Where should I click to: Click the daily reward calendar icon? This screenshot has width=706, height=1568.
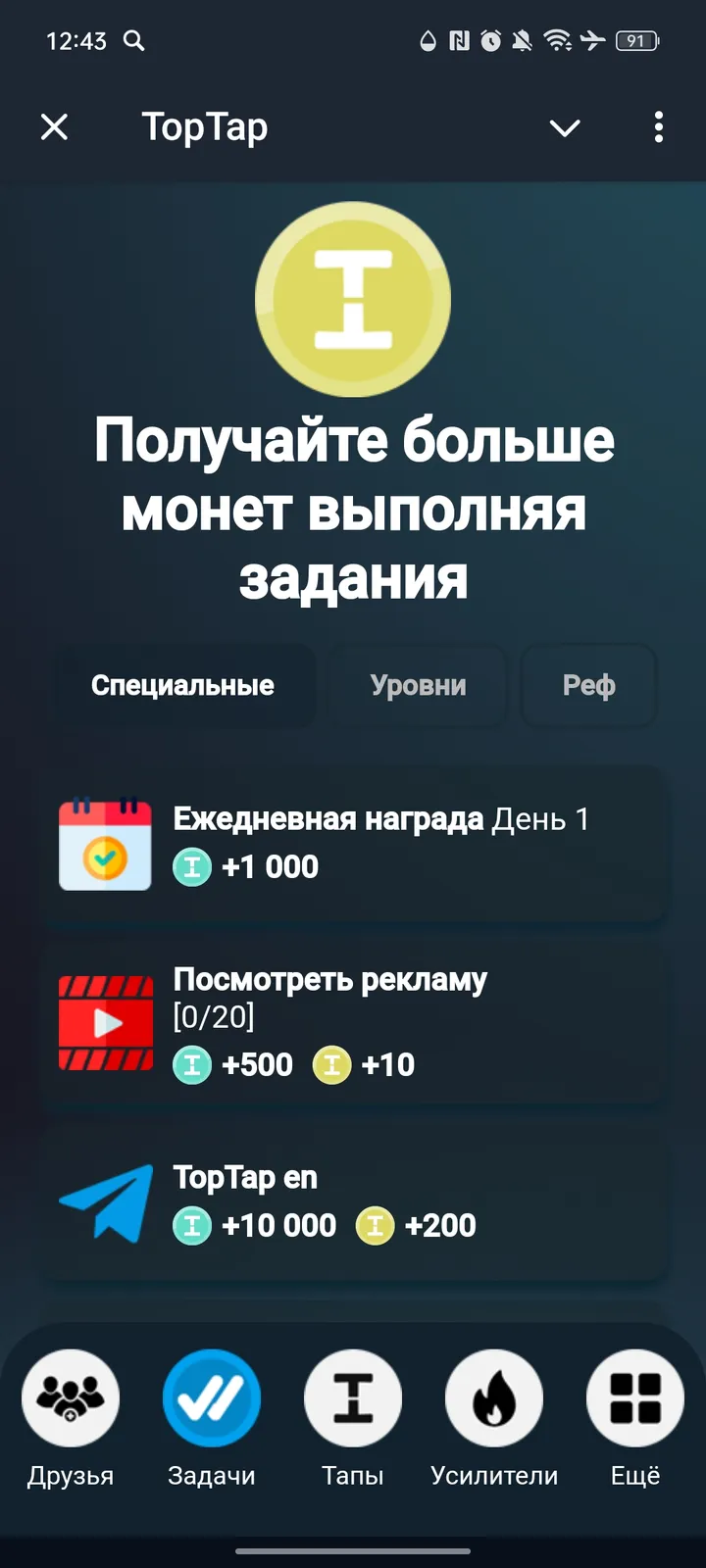pos(105,845)
